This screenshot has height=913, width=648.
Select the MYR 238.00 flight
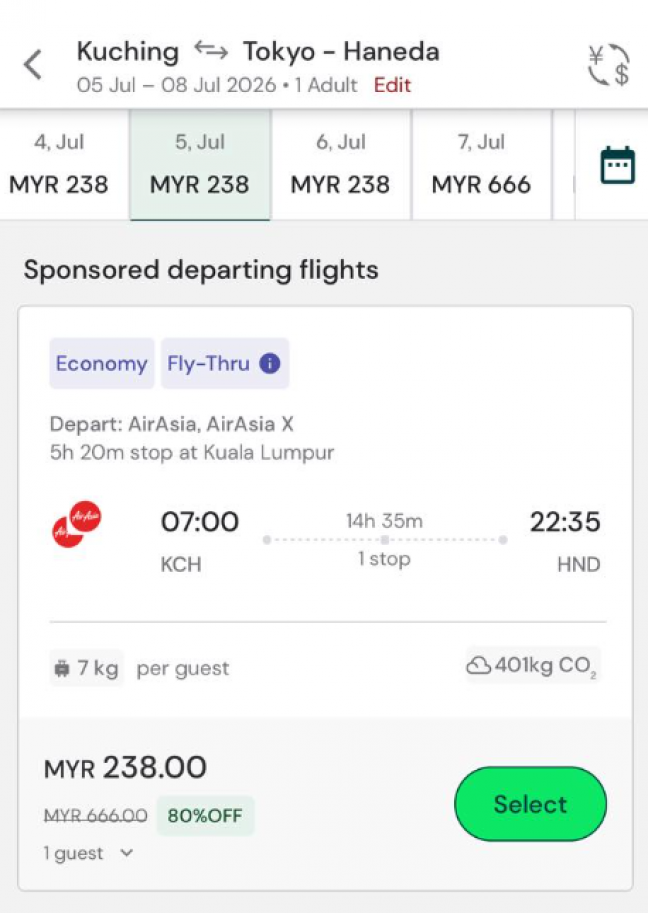(x=530, y=804)
